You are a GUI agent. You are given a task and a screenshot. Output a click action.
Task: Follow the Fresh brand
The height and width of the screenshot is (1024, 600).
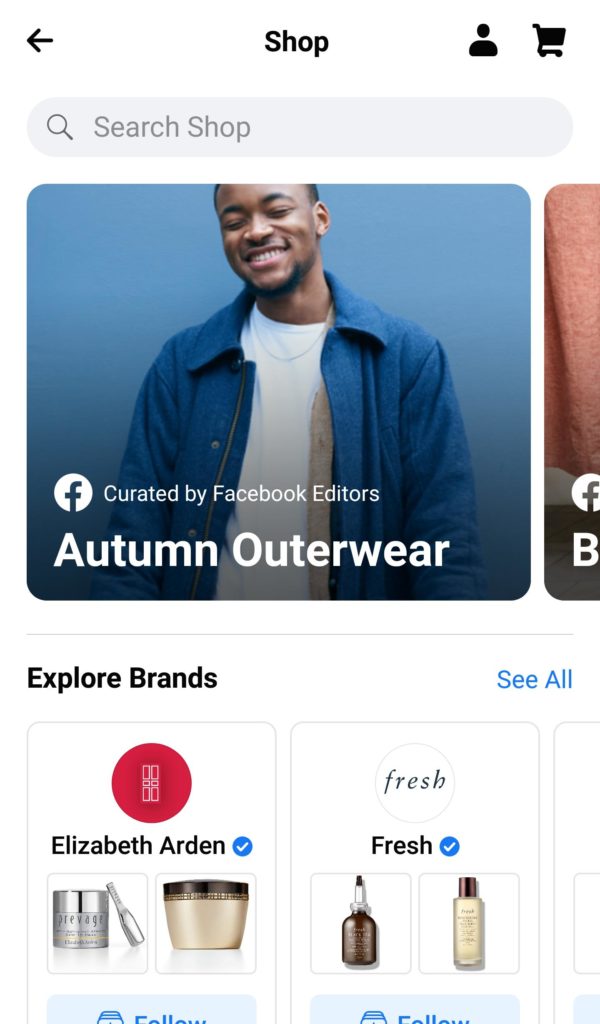tap(414, 1012)
